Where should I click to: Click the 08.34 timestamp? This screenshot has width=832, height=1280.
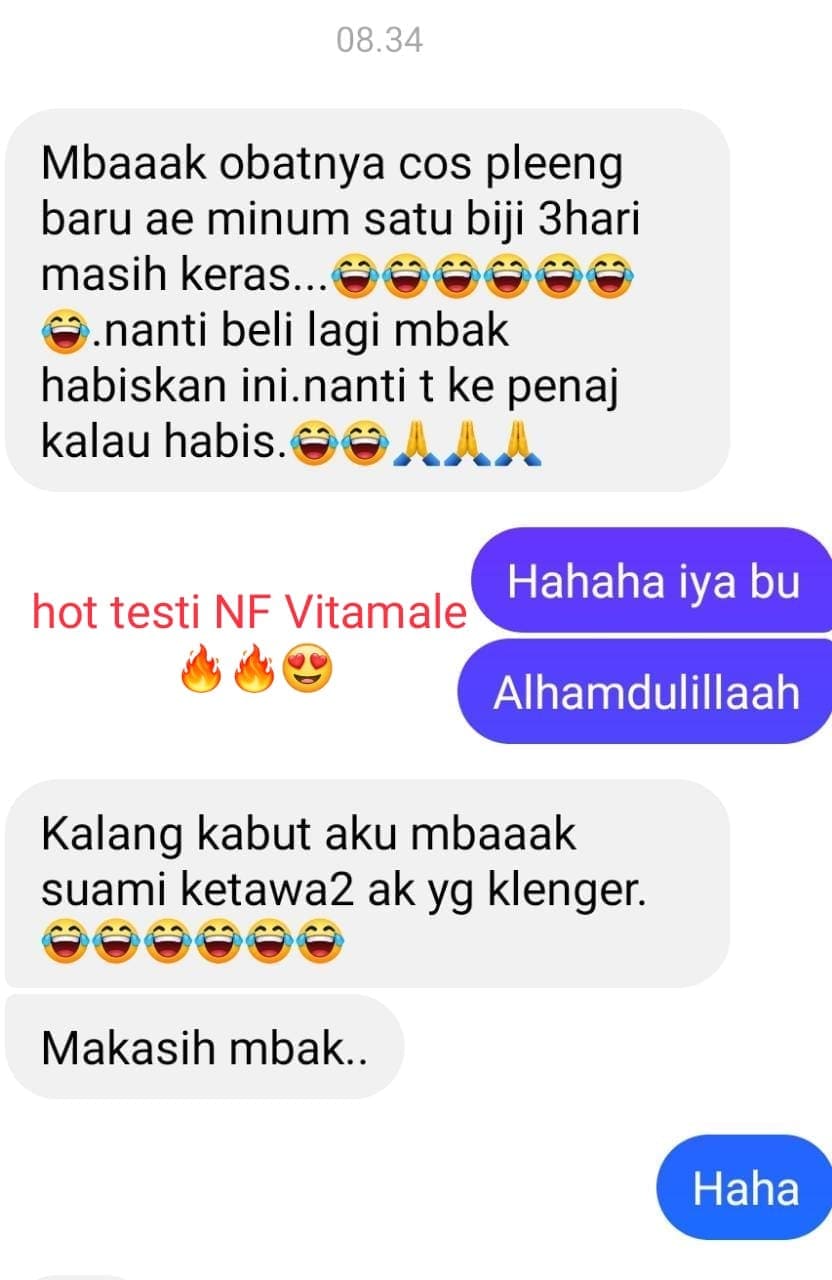380,40
